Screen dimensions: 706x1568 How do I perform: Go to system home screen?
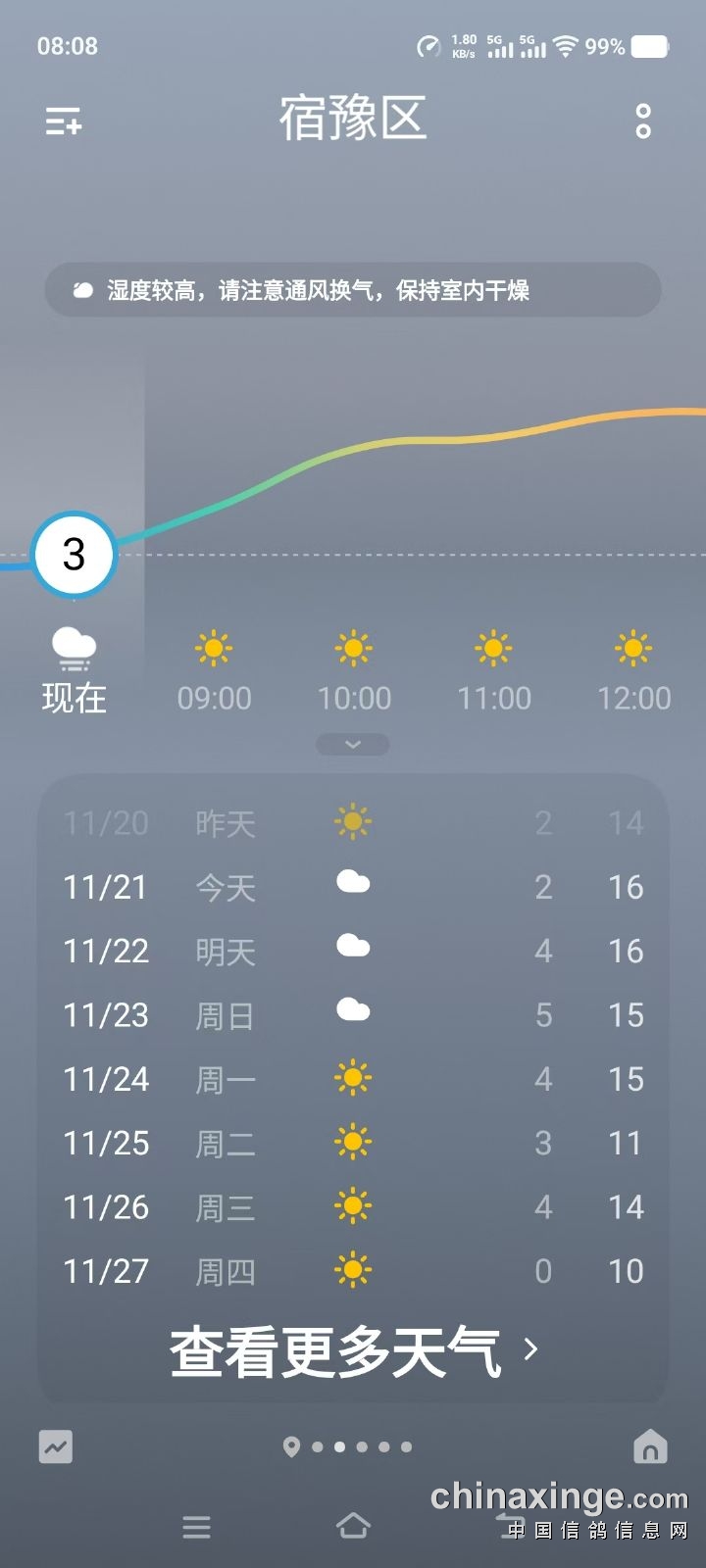pos(353,1526)
